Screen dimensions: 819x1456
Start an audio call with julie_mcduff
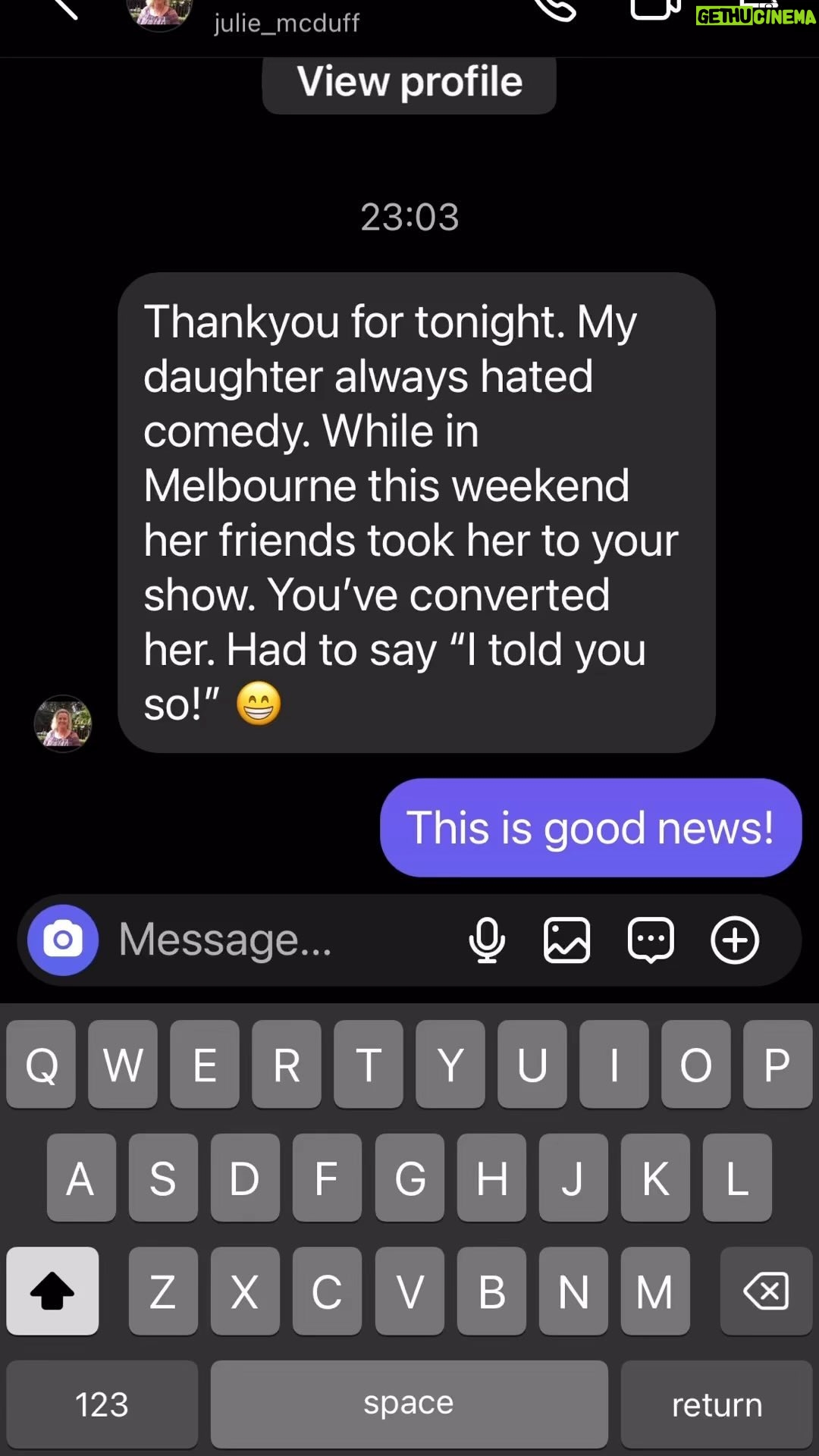tap(555, 9)
